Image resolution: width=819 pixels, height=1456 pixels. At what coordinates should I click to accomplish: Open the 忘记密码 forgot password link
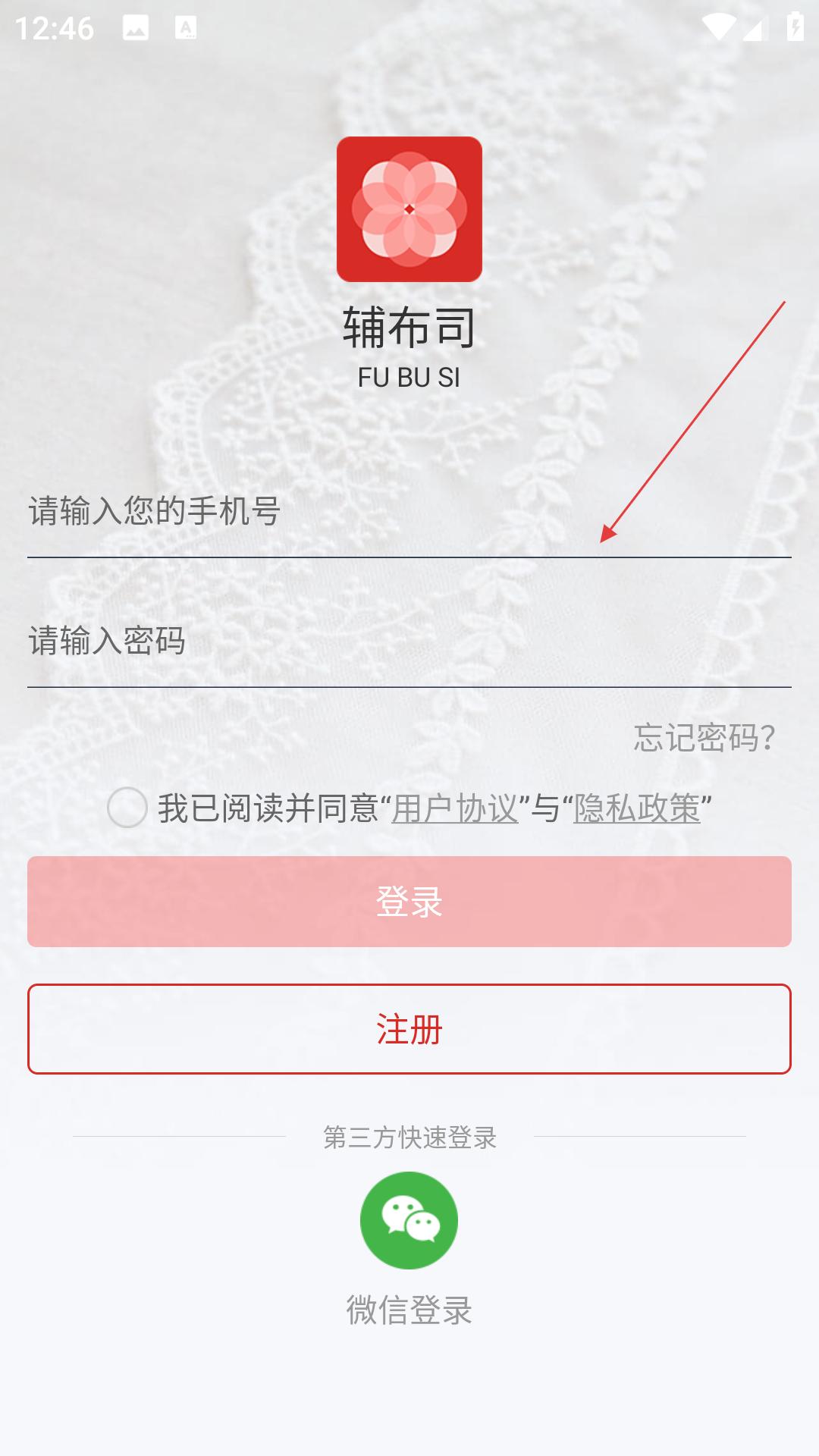click(x=704, y=738)
